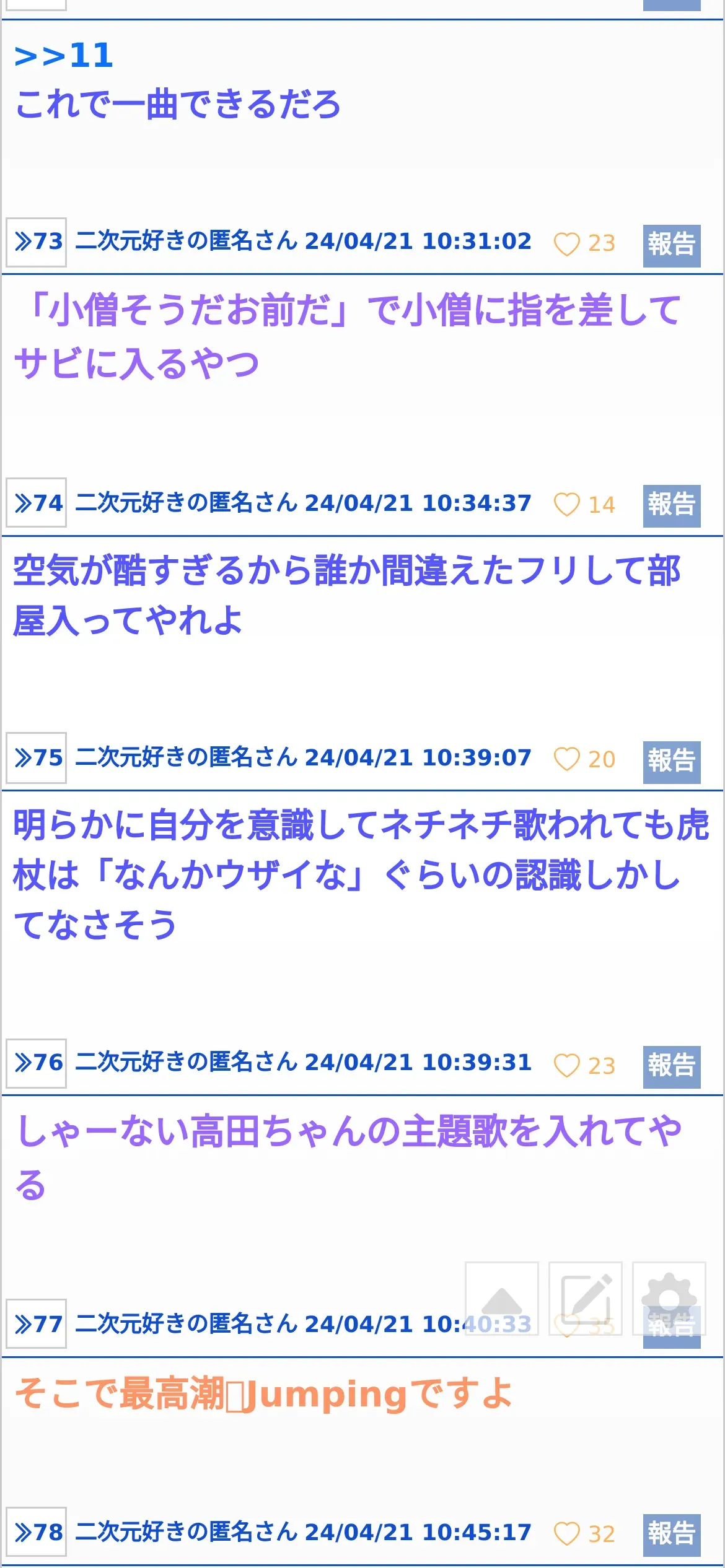Report post 76 with the 報告 button

click(x=672, y=1067)
